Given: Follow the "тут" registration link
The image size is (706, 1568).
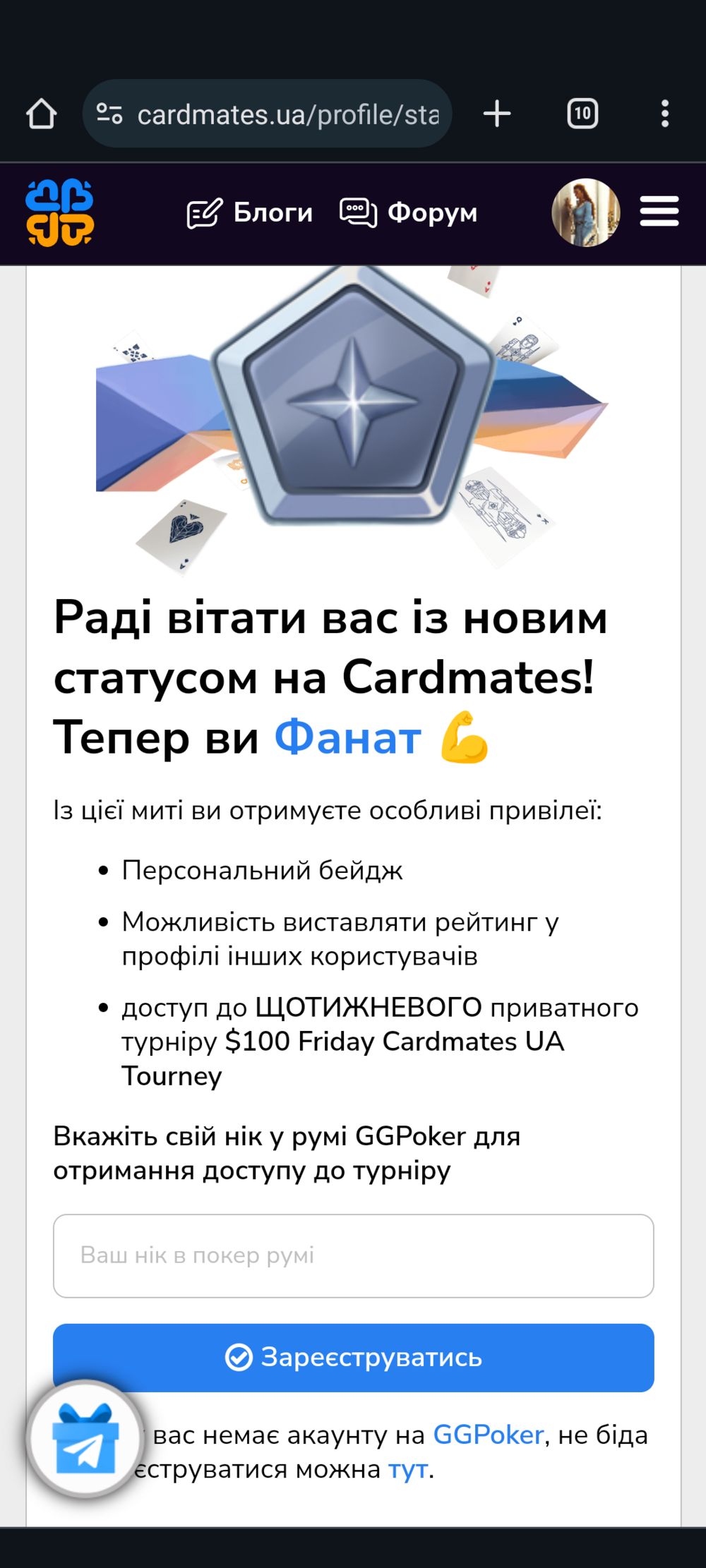Looking at the screenshot, I should [408, 1469].
